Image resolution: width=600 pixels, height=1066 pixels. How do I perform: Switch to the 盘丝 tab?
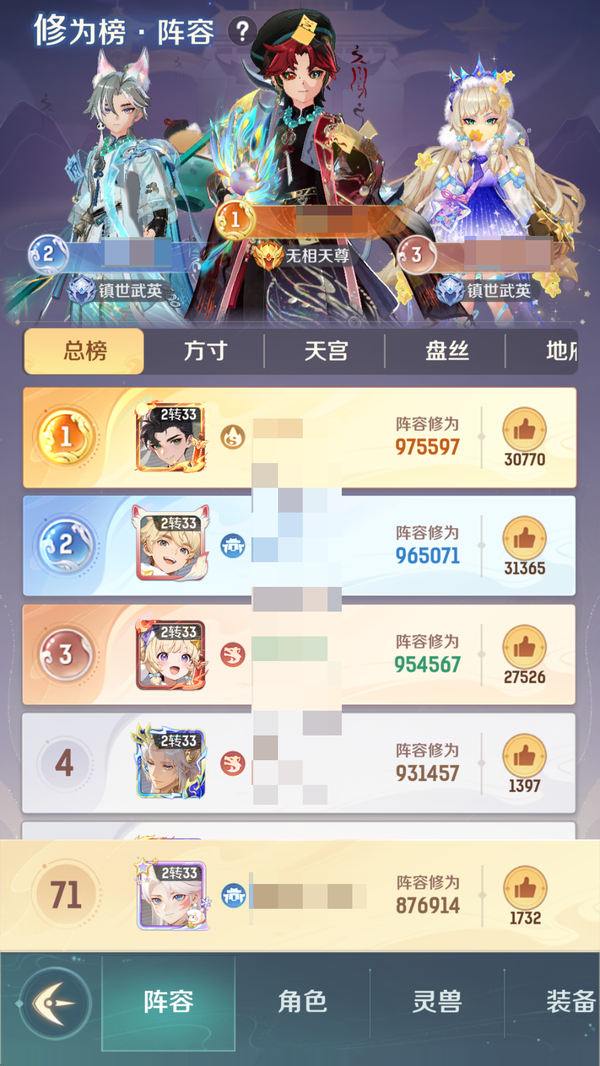pyautogui.click(x=446, y=351)
